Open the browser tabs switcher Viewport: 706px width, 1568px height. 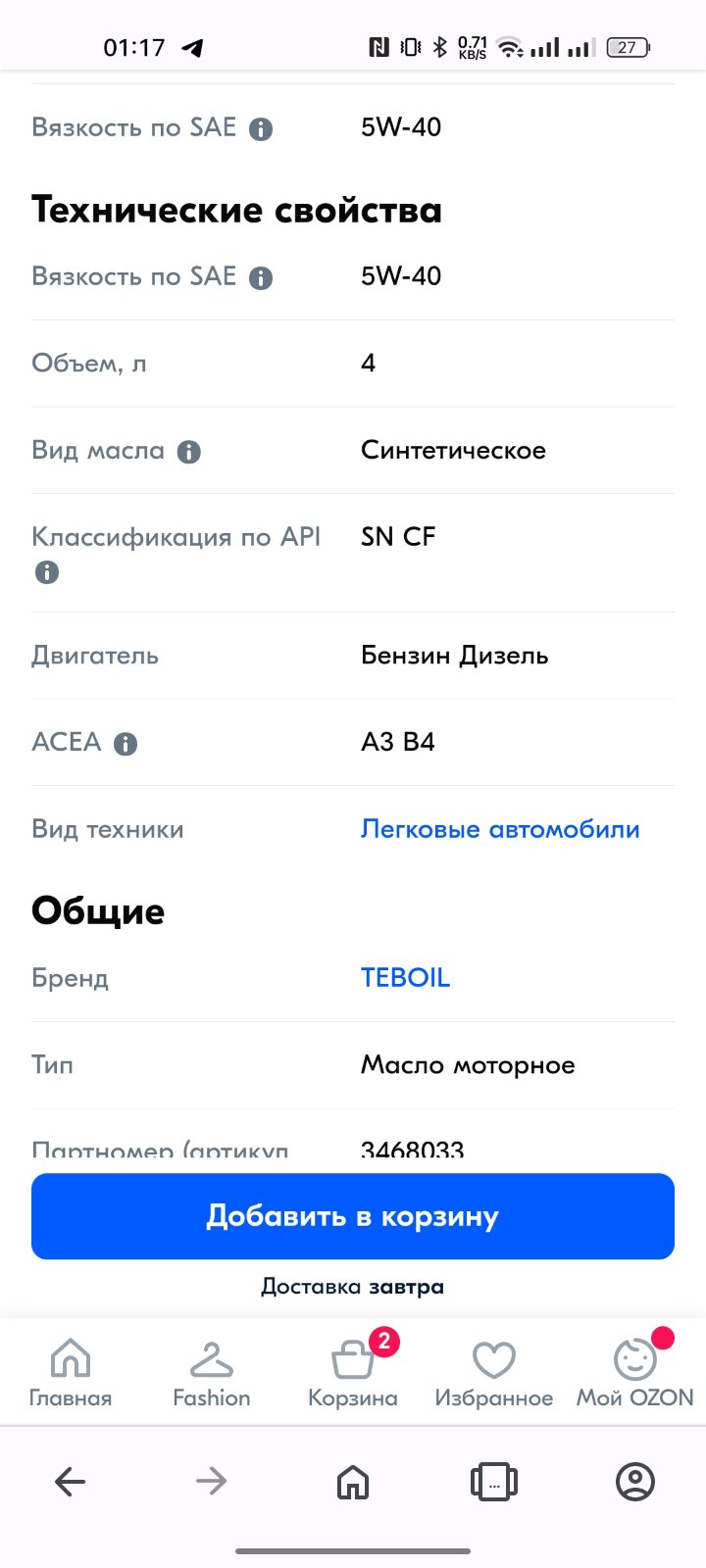[x=494, y=1481]
